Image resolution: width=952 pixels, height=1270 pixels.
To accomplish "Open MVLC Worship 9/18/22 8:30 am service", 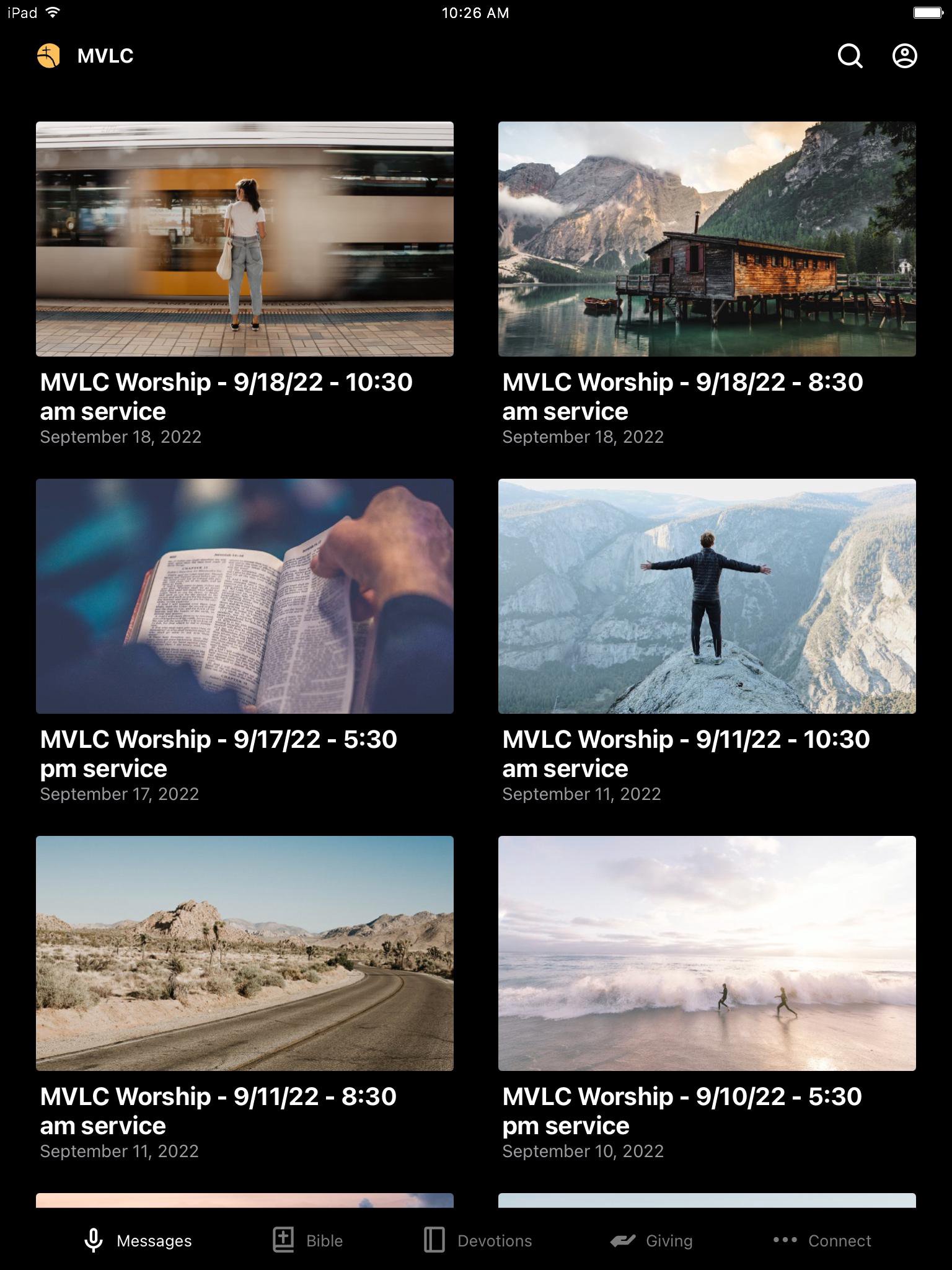I will [x=707, y=239].
